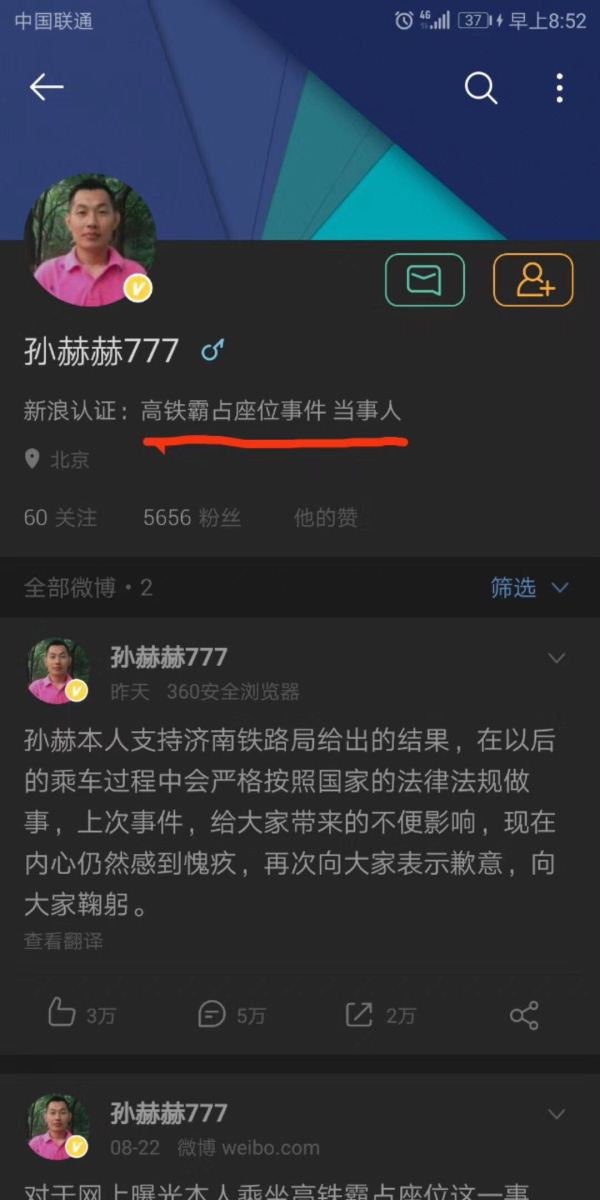Go back using the top arrow
Image resolution: width=600 pixels, height=1200 pixels.
[46, 88]
